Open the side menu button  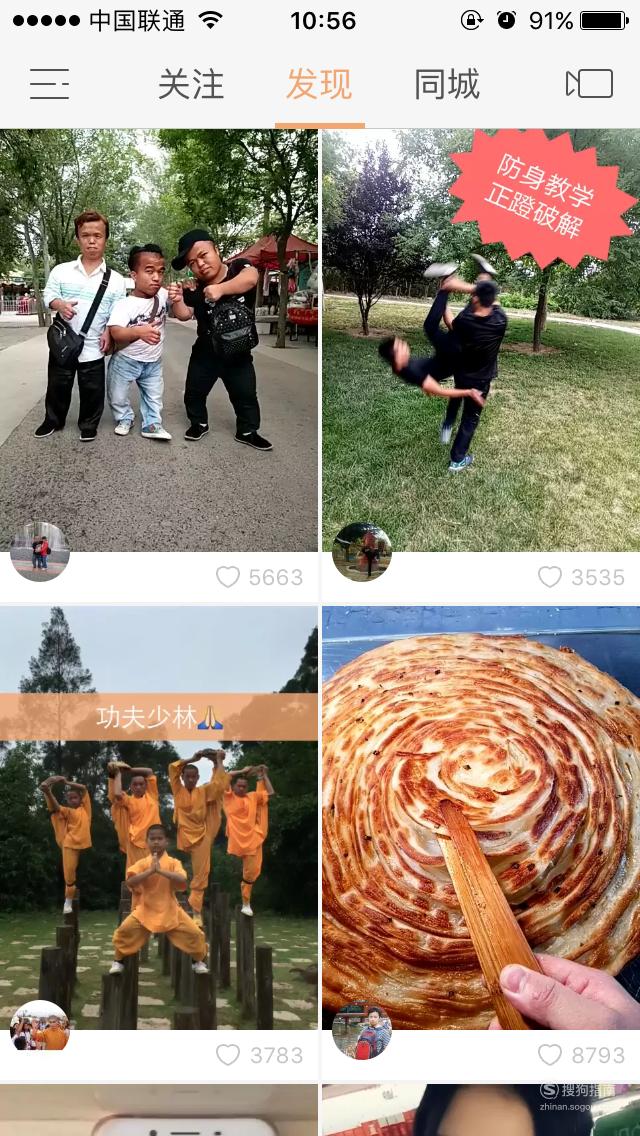click(49, 84)
